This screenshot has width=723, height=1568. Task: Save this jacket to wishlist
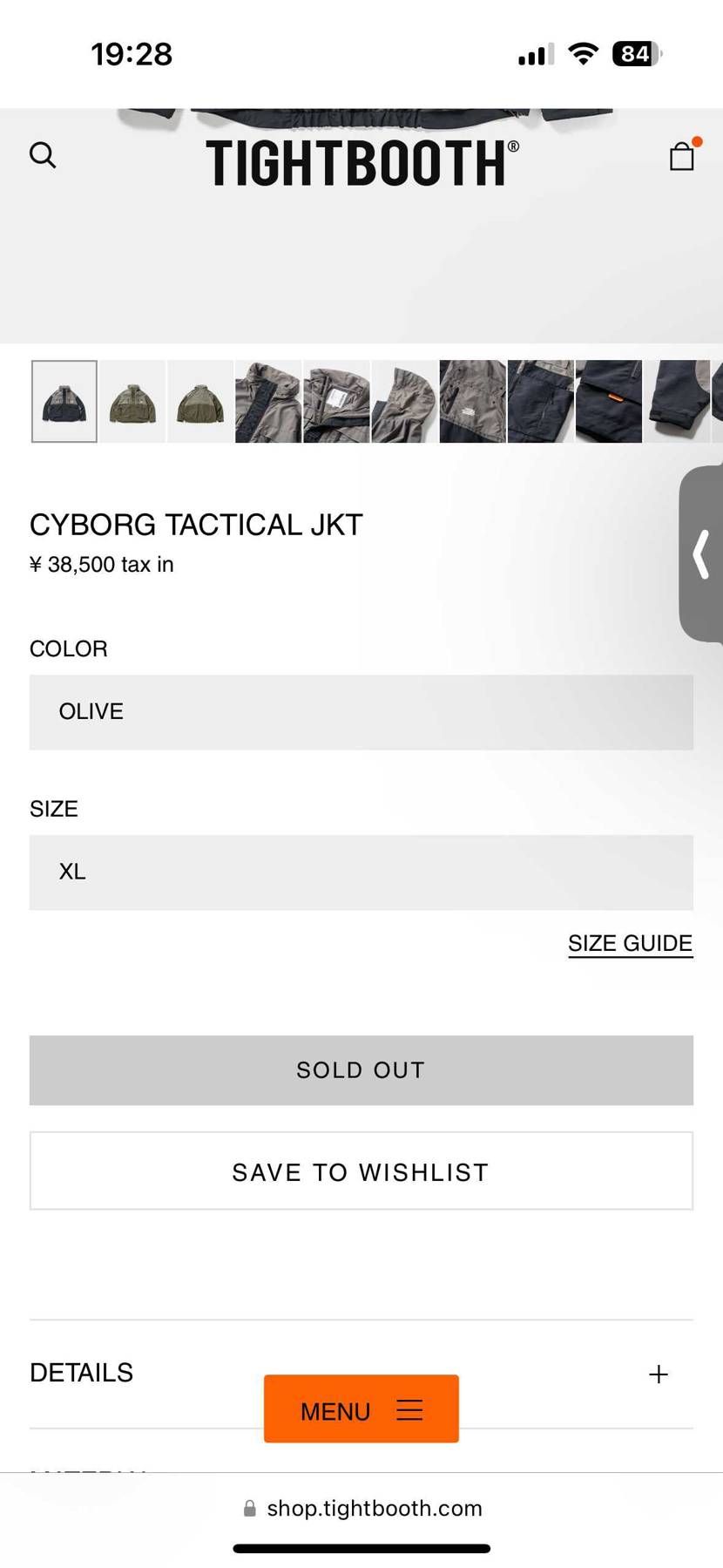(361, 1171)
